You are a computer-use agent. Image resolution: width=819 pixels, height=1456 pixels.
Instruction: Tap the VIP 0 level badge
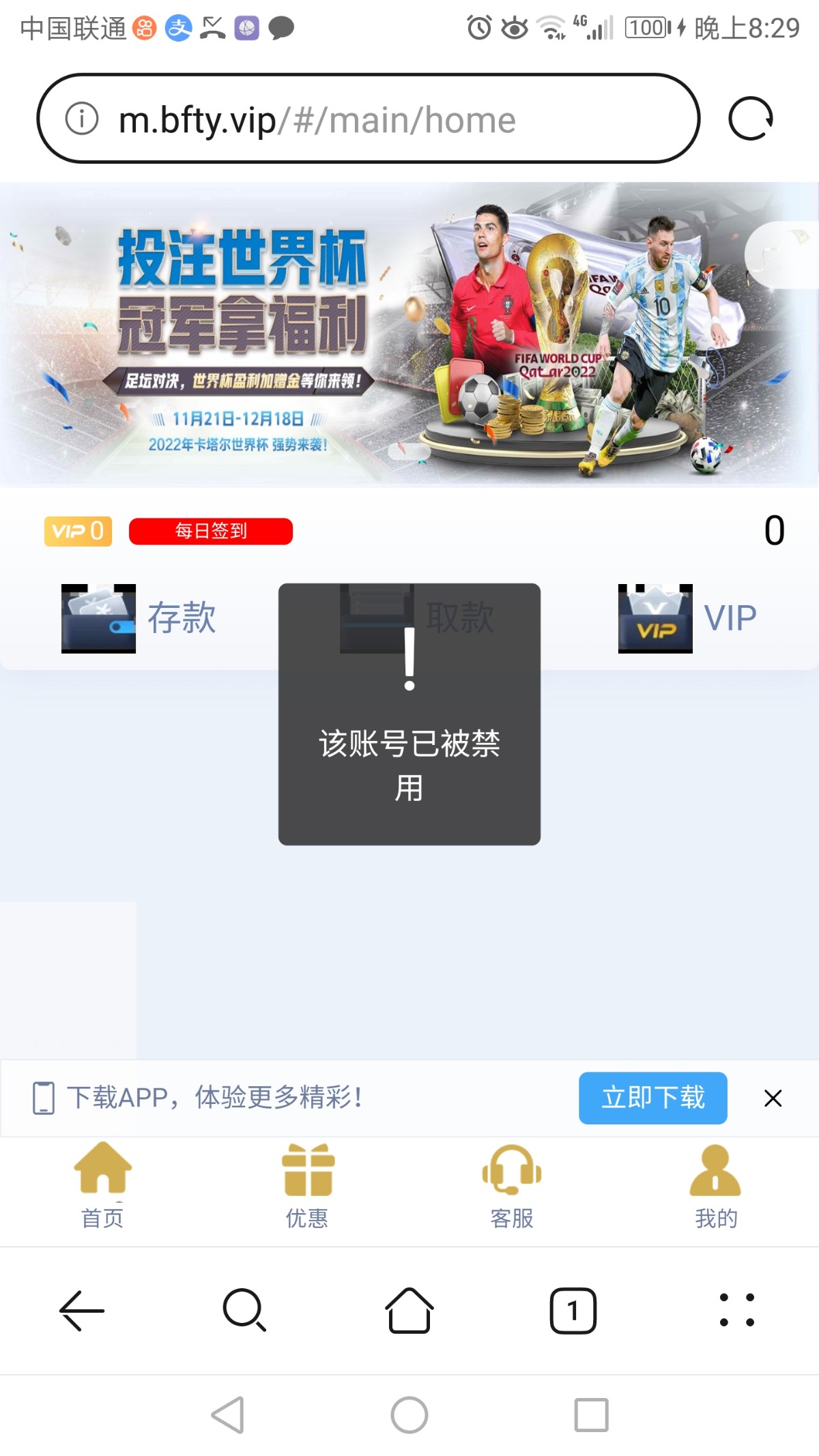(x=78, y=531)
